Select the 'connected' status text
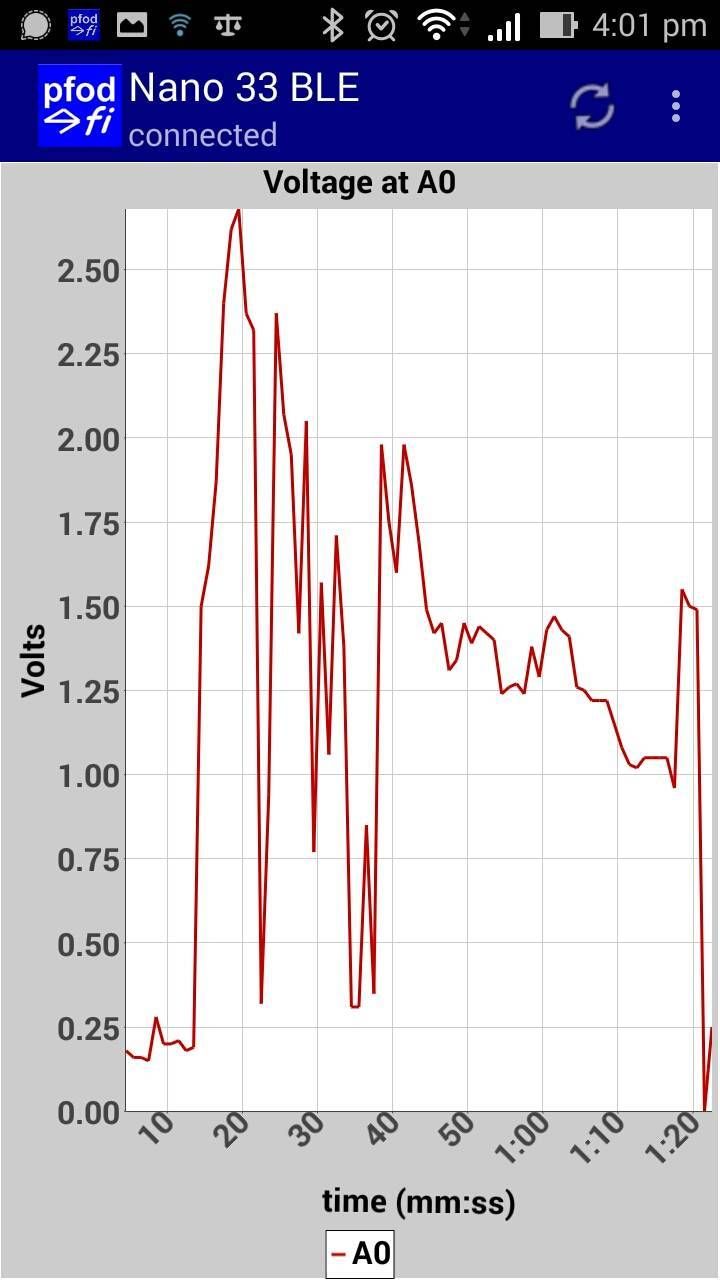 tap(203, 135)
